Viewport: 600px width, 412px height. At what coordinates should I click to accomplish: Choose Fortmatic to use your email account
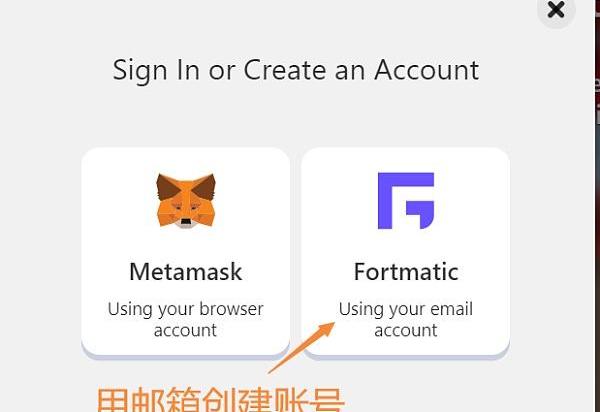(405, 250)
